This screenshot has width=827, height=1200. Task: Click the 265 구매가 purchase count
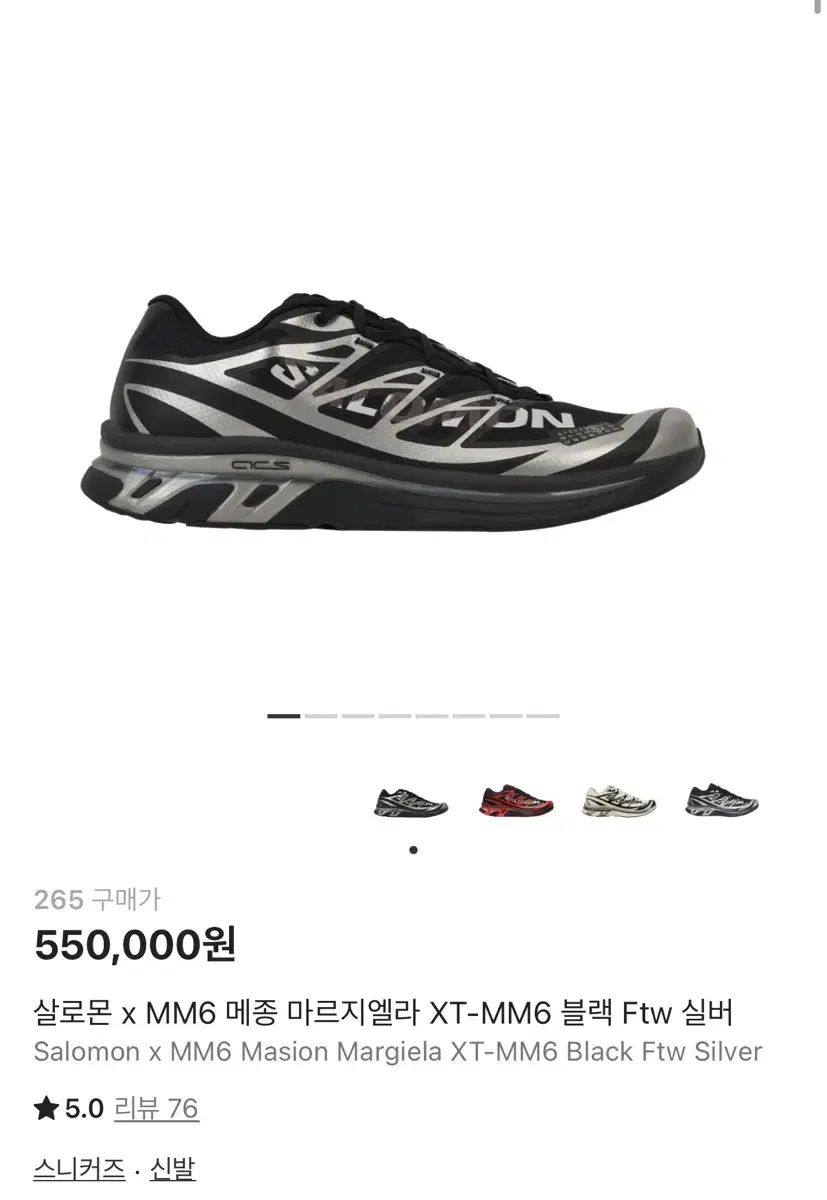[99, 898]
